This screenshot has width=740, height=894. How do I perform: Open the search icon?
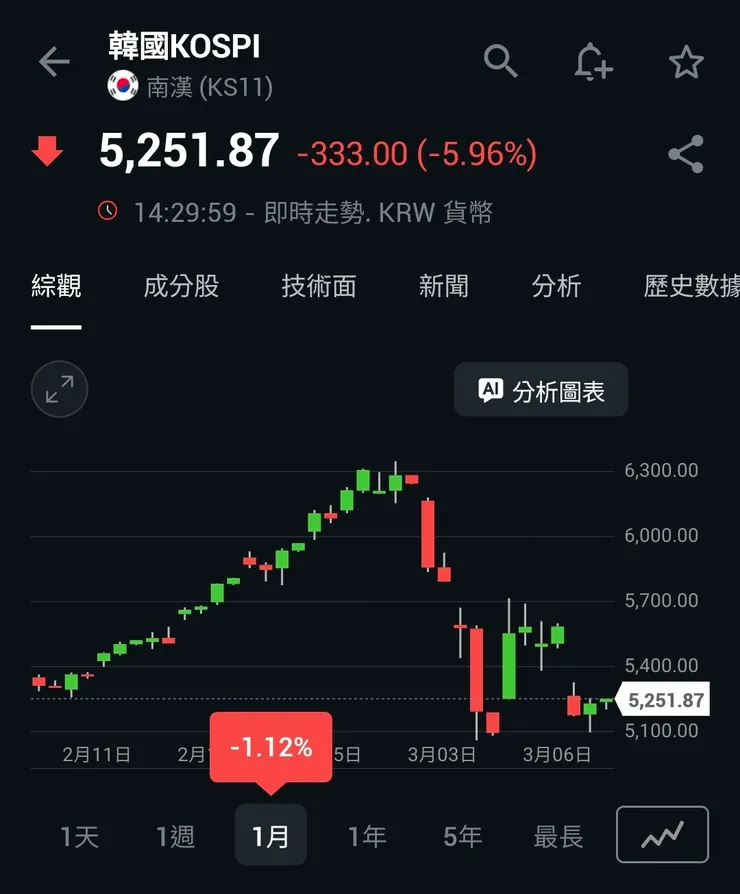[501, 61]
